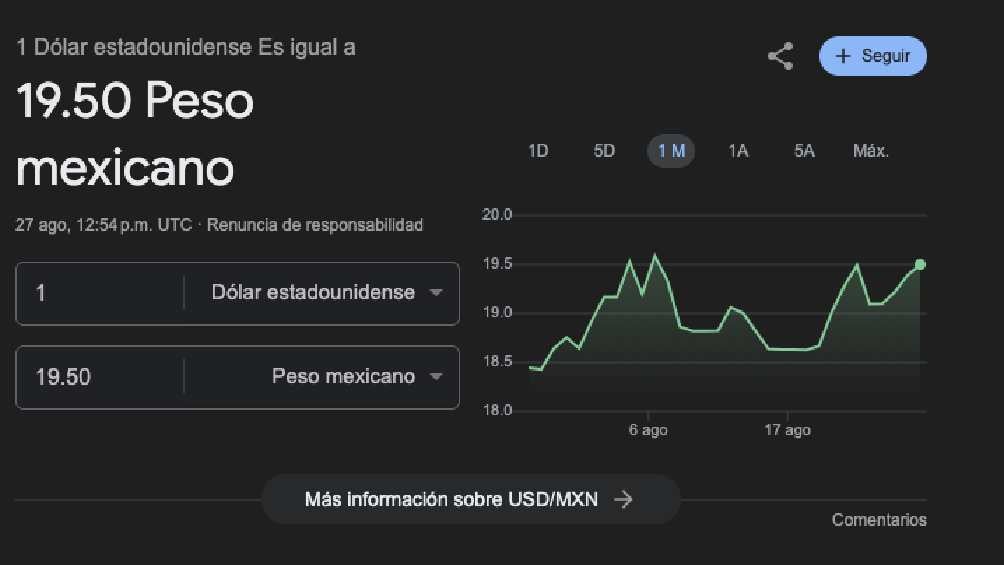
Task: Select the 1 M chart range
Action: coord(671,151)
